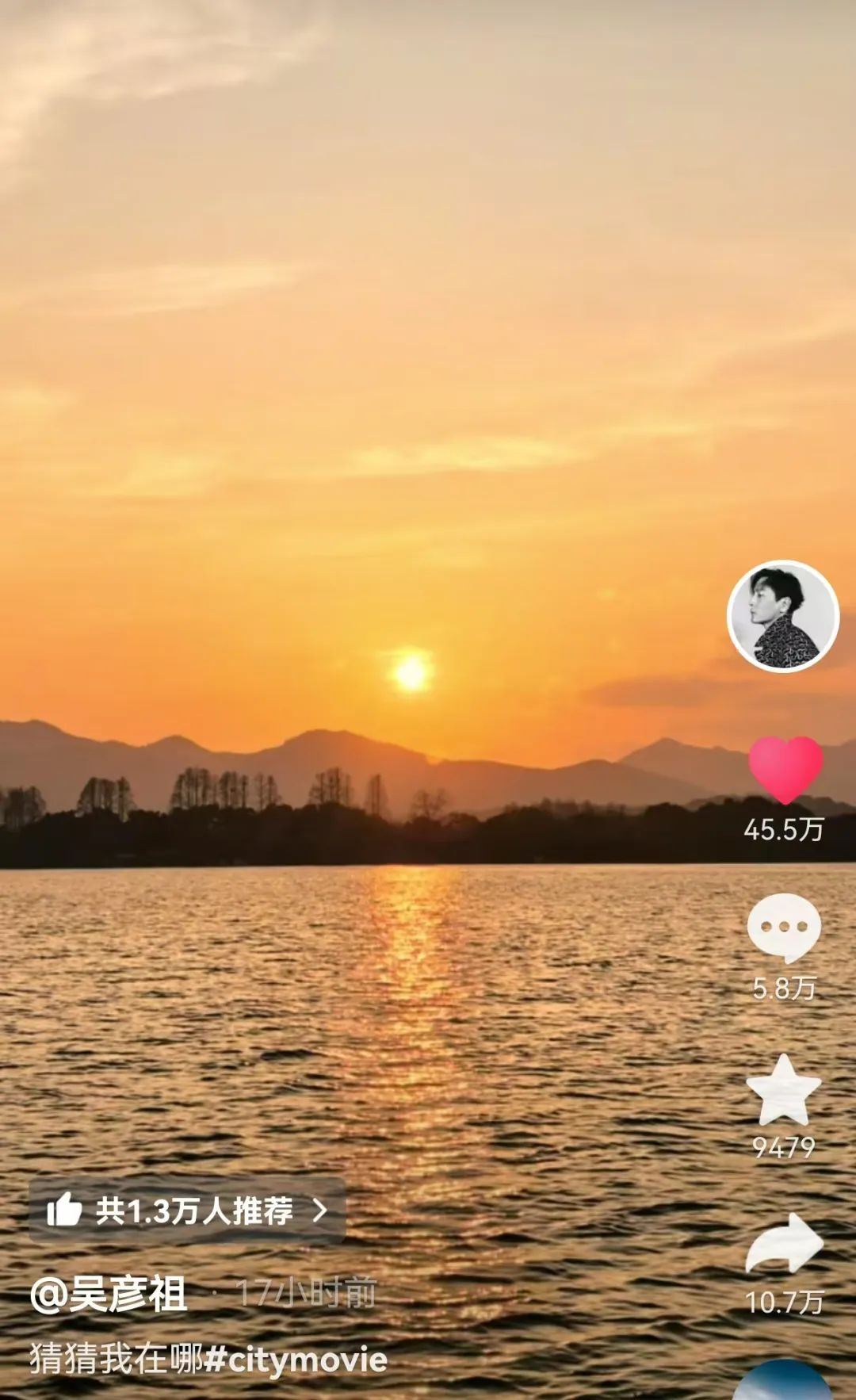Open the comments with 5.8万 replies
The image size is (856, 1400).
(x=784, y=928)
